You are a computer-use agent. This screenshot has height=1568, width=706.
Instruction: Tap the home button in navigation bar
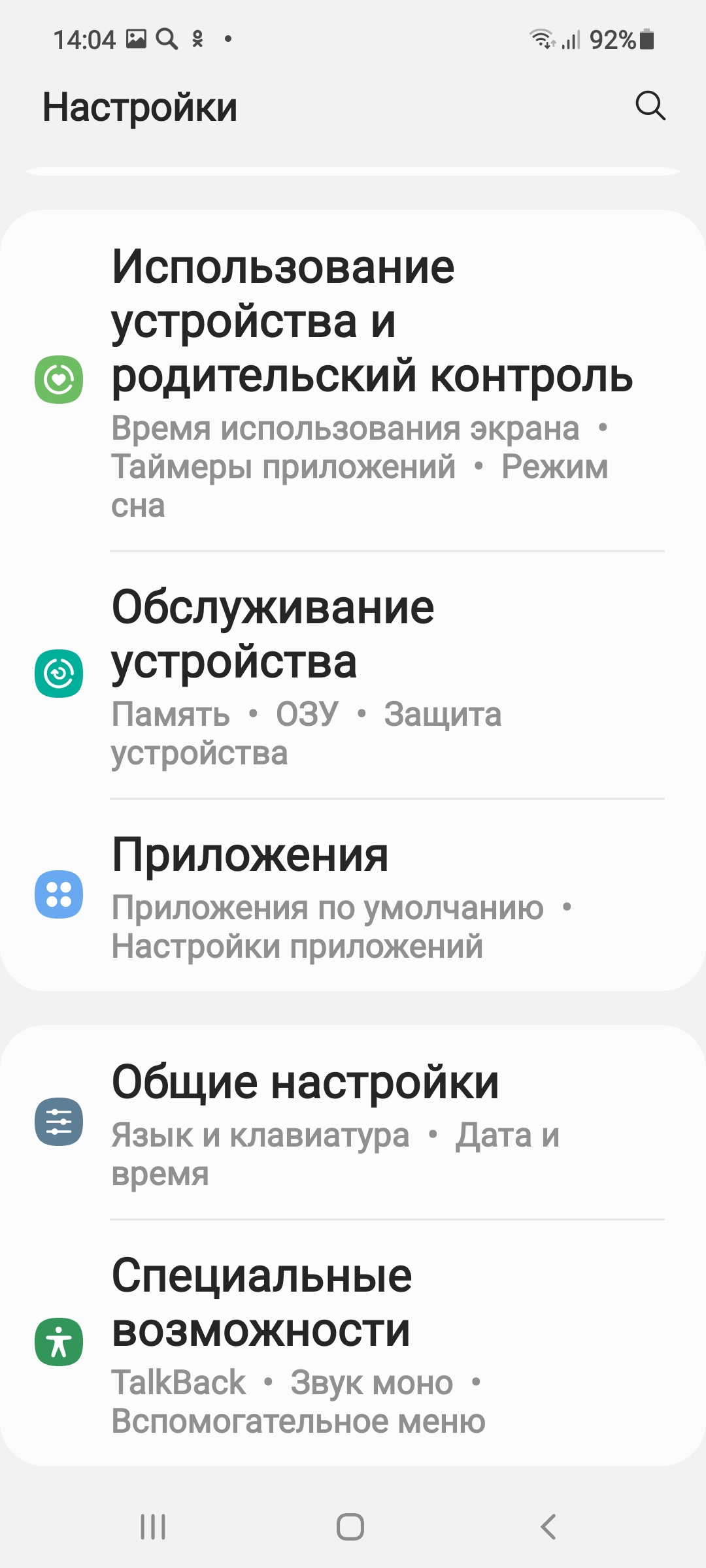point(350,1527)
